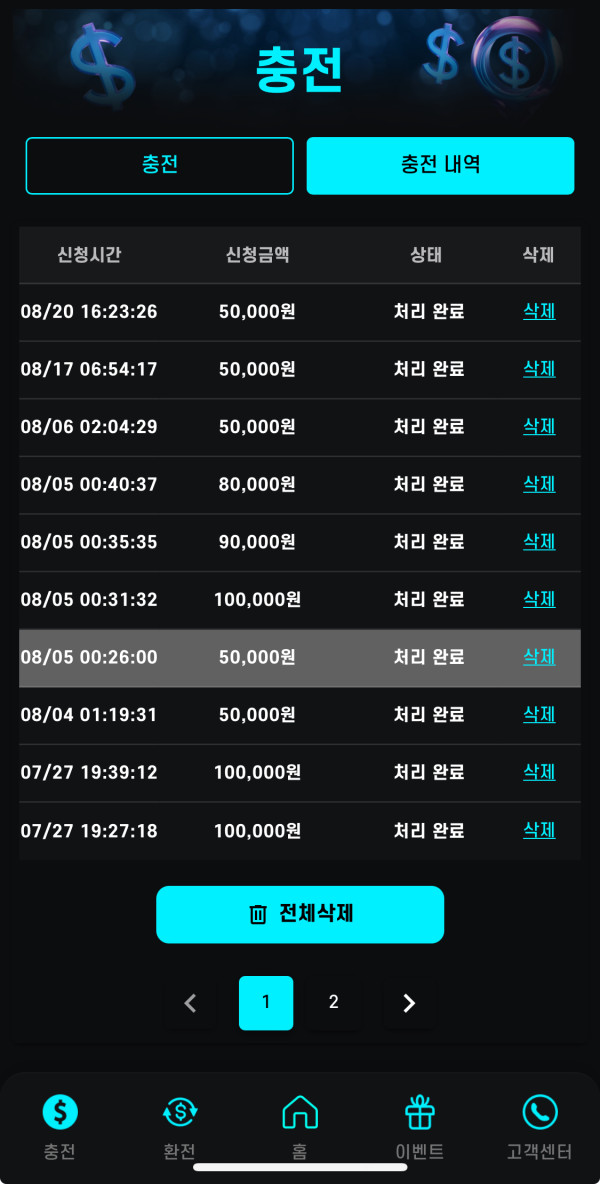
Task: Tap 삭제 for 08/06 02:04:29 entry
Action: [540, 426]
